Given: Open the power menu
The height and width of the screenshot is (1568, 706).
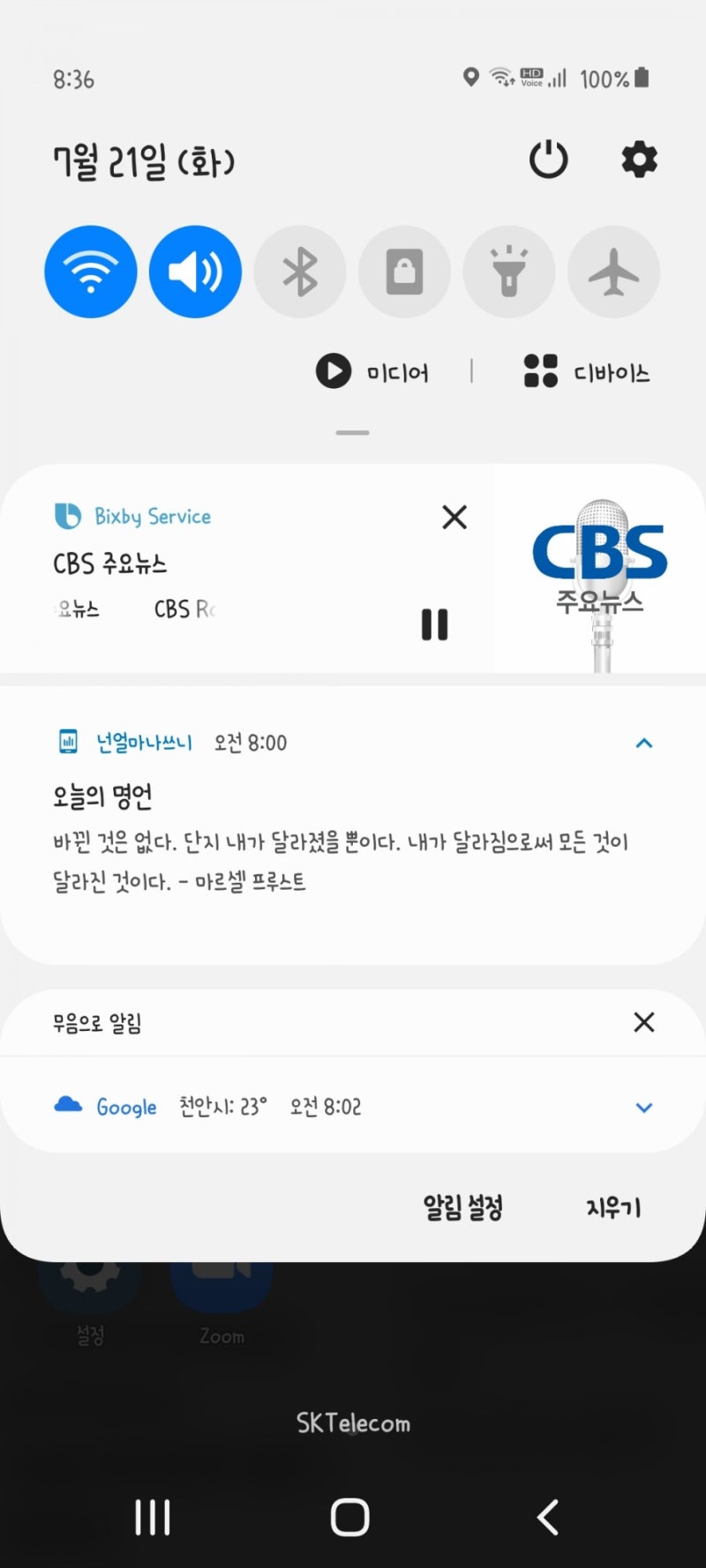Looking at the screenshot, I should 548,160.
